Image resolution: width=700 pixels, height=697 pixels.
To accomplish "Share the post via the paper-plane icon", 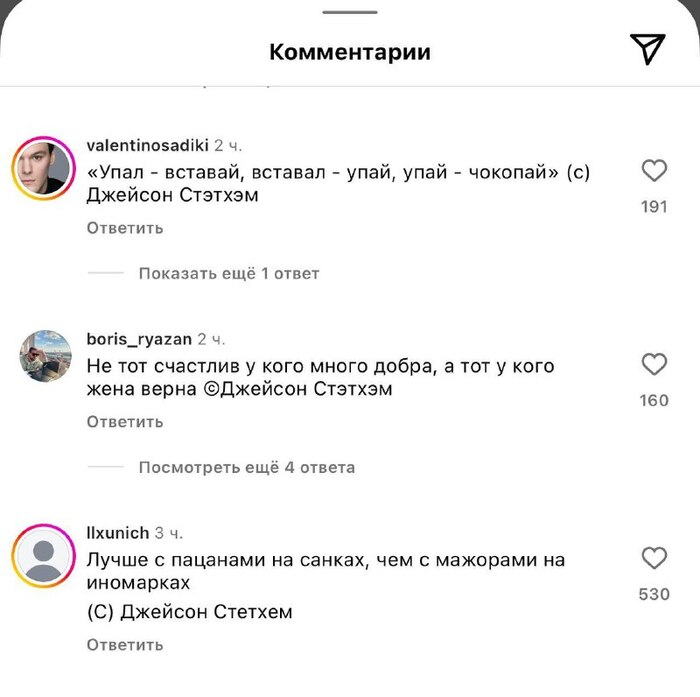I will coord(647,49).
